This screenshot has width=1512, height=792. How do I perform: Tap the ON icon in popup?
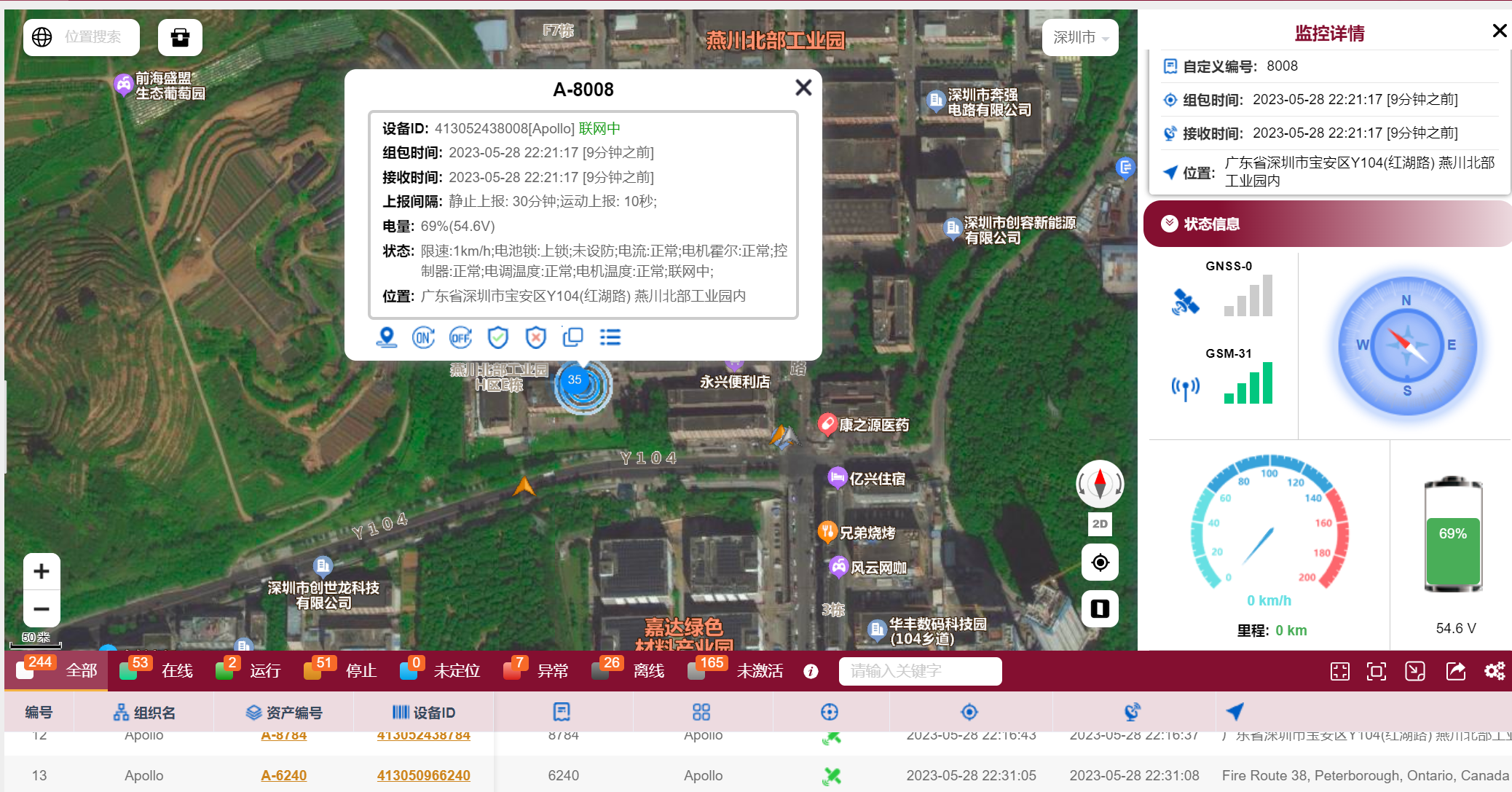tap(423, 337)
